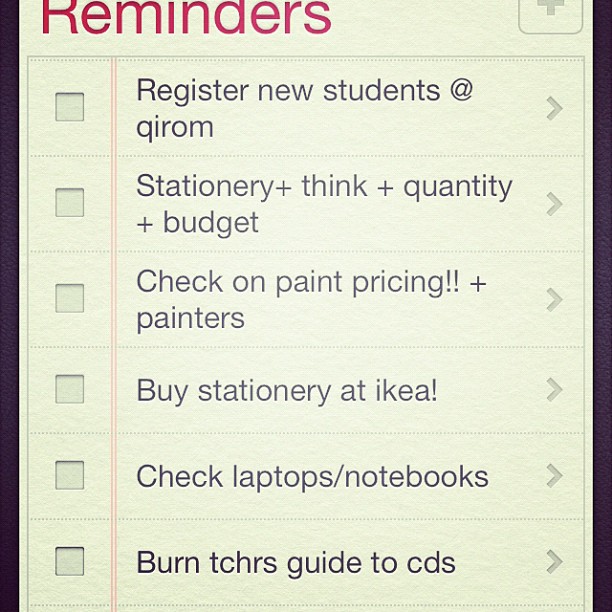Check off Register new students @ qirom

69,107
